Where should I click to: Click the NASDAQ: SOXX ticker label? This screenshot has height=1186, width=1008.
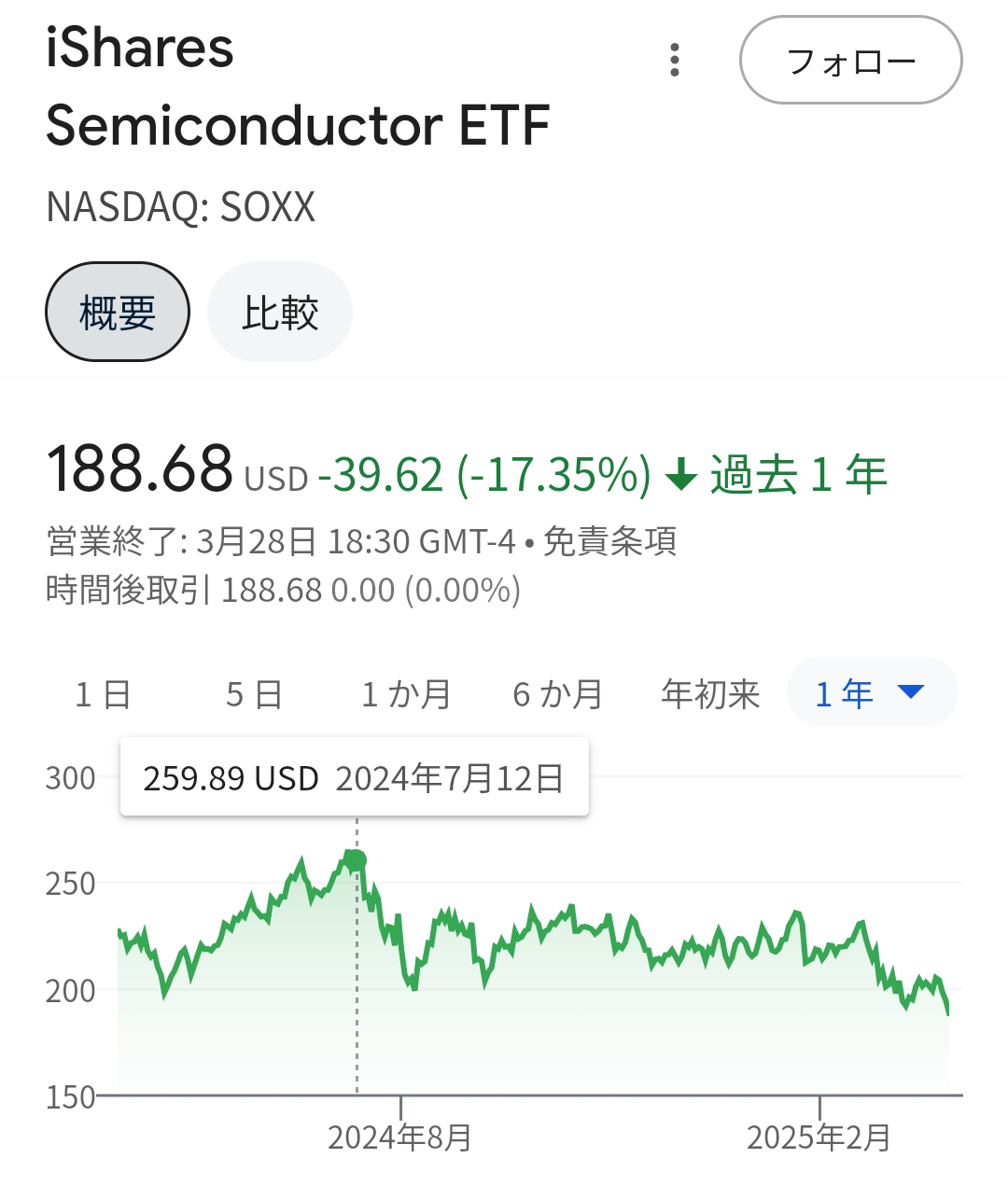tap(182, 207)
